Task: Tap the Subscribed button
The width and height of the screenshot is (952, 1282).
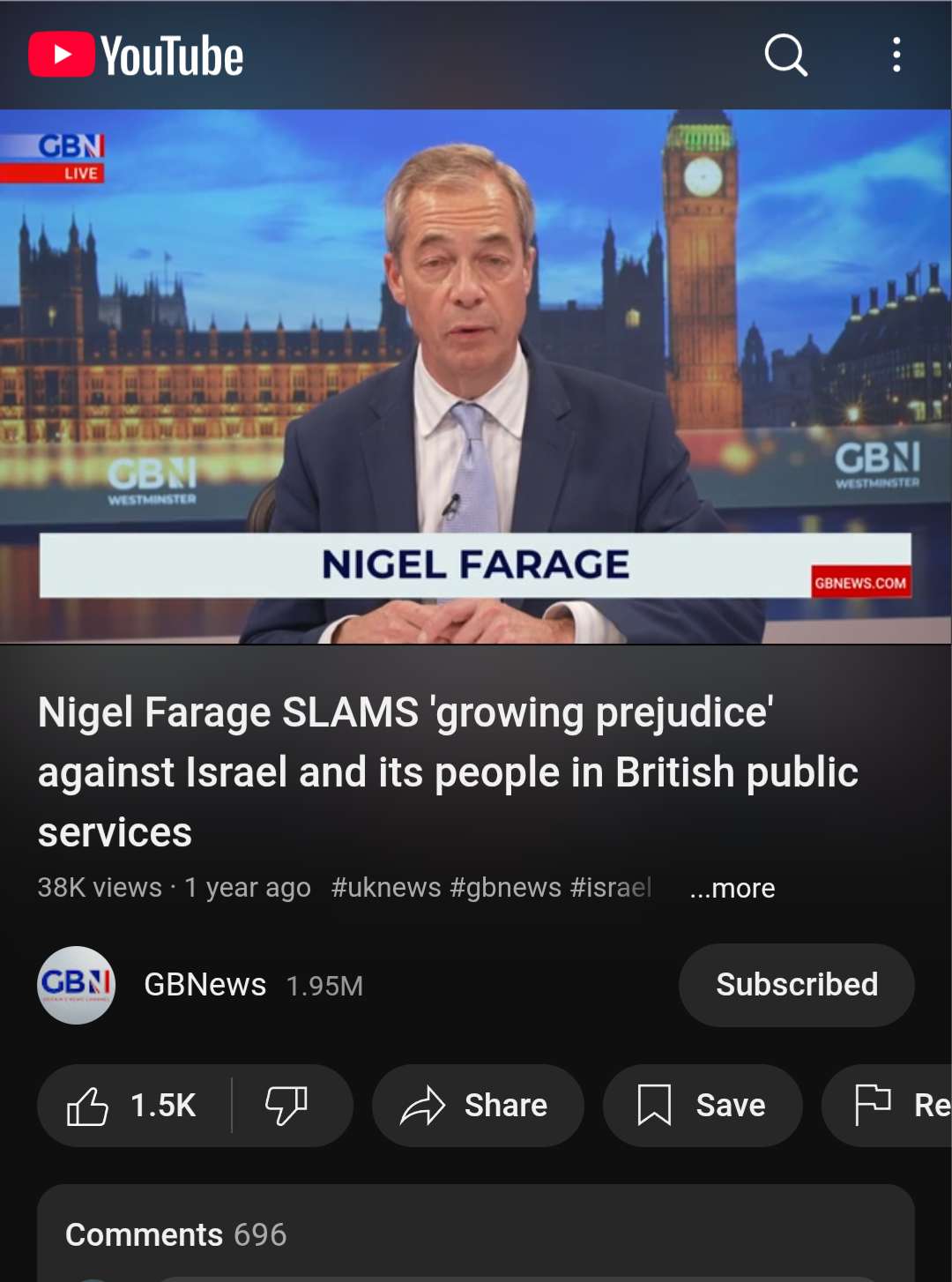Action: (x=796, y=985)
